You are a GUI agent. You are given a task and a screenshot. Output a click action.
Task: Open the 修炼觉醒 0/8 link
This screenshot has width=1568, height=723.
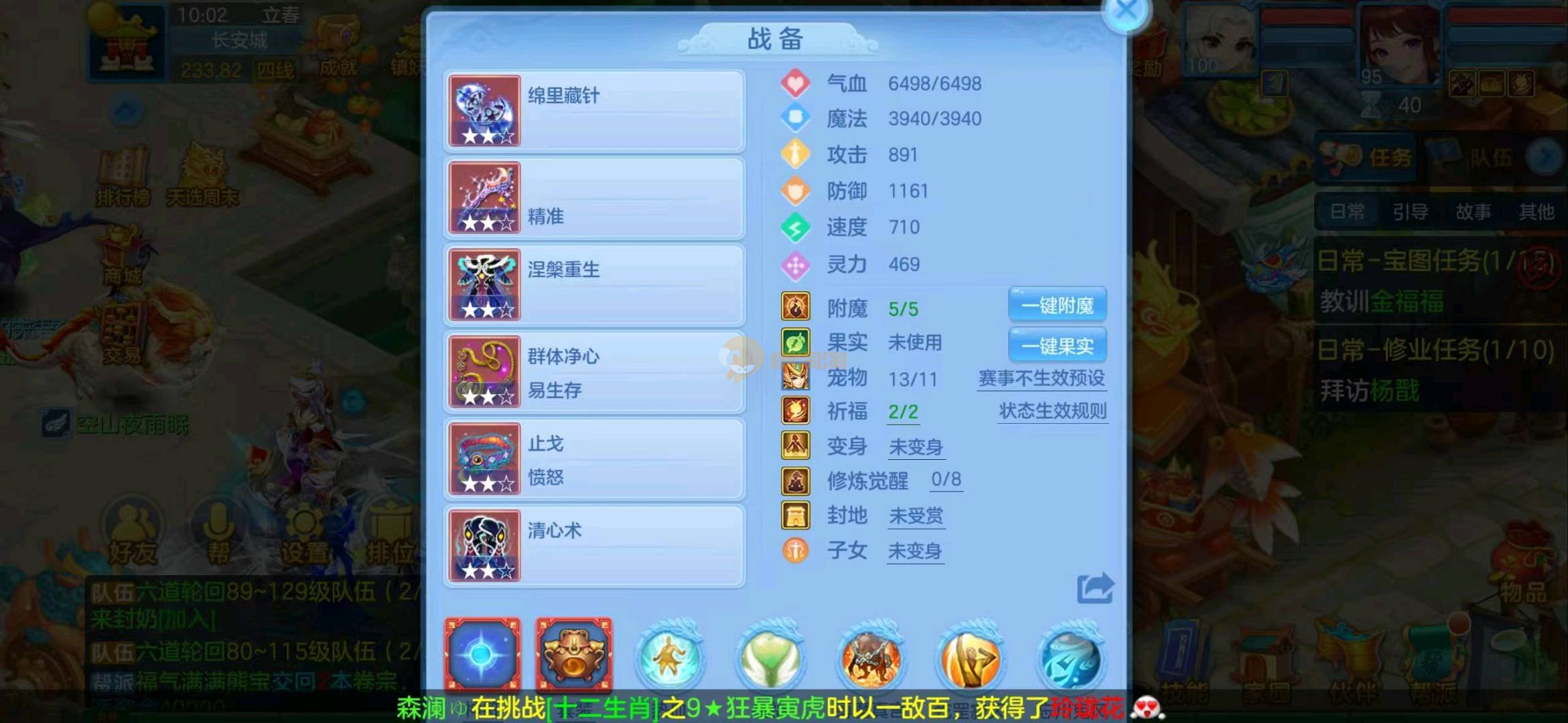point(946,480)
